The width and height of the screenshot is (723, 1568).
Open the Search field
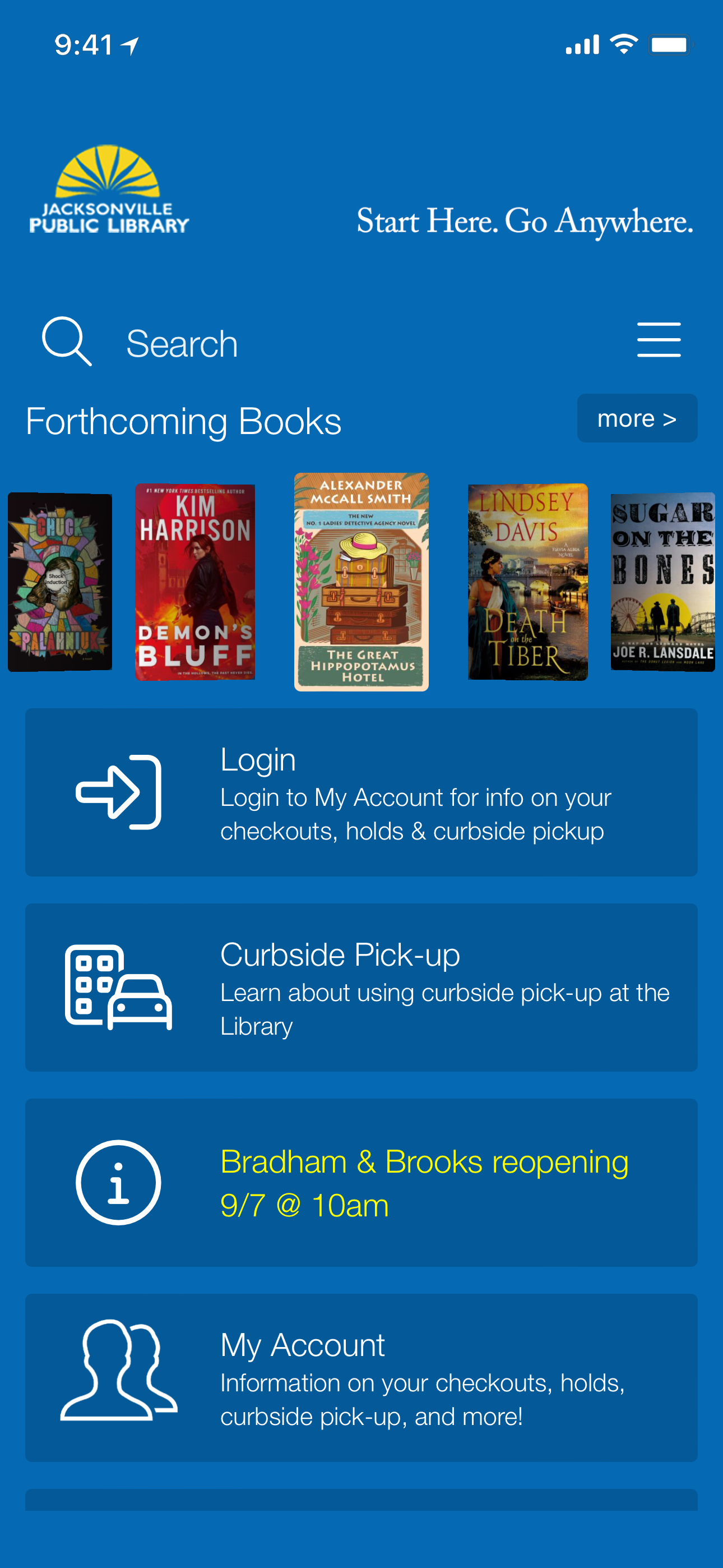pos(183,343)
